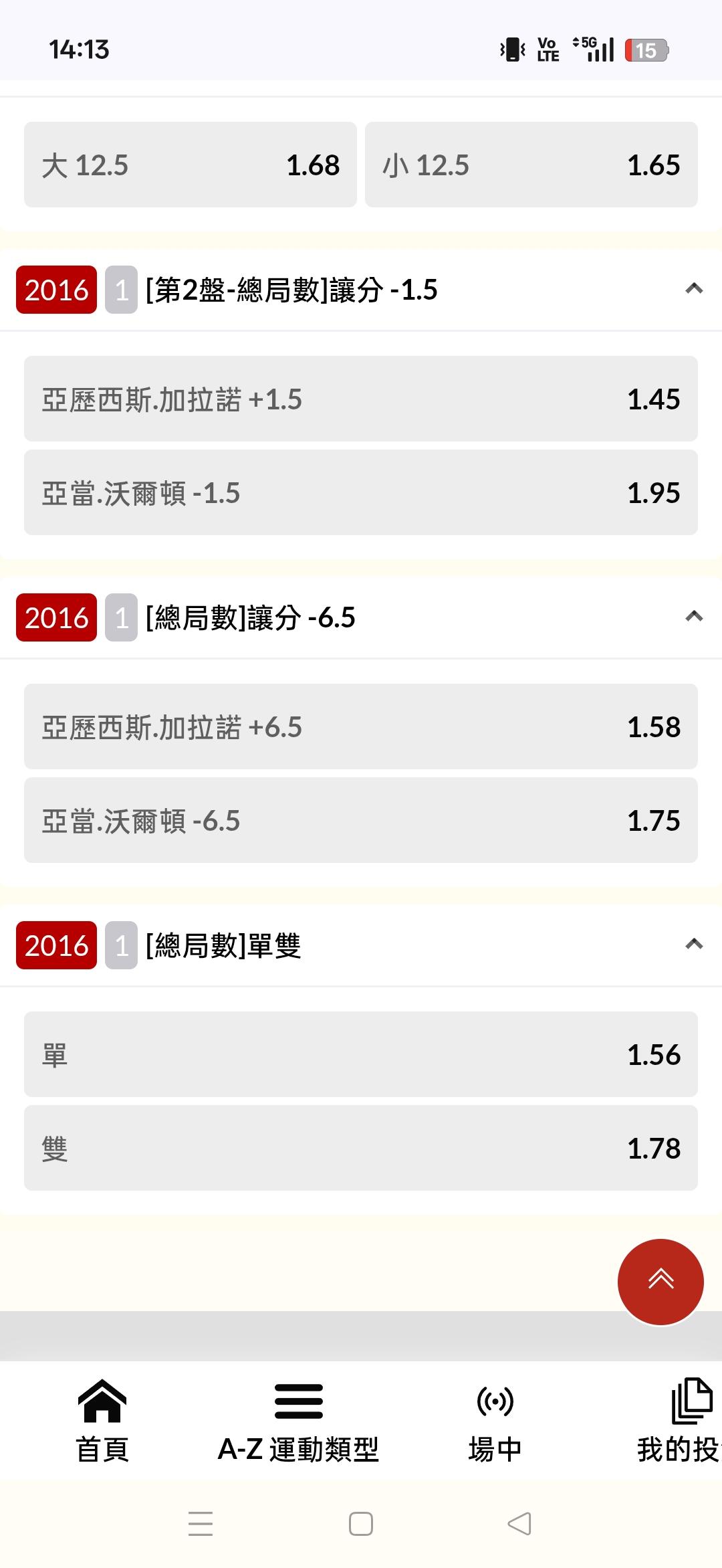Collapse the [總局數]單雙 section
This screenshot has height=1568, width=722.
click(x=694, y=945)
